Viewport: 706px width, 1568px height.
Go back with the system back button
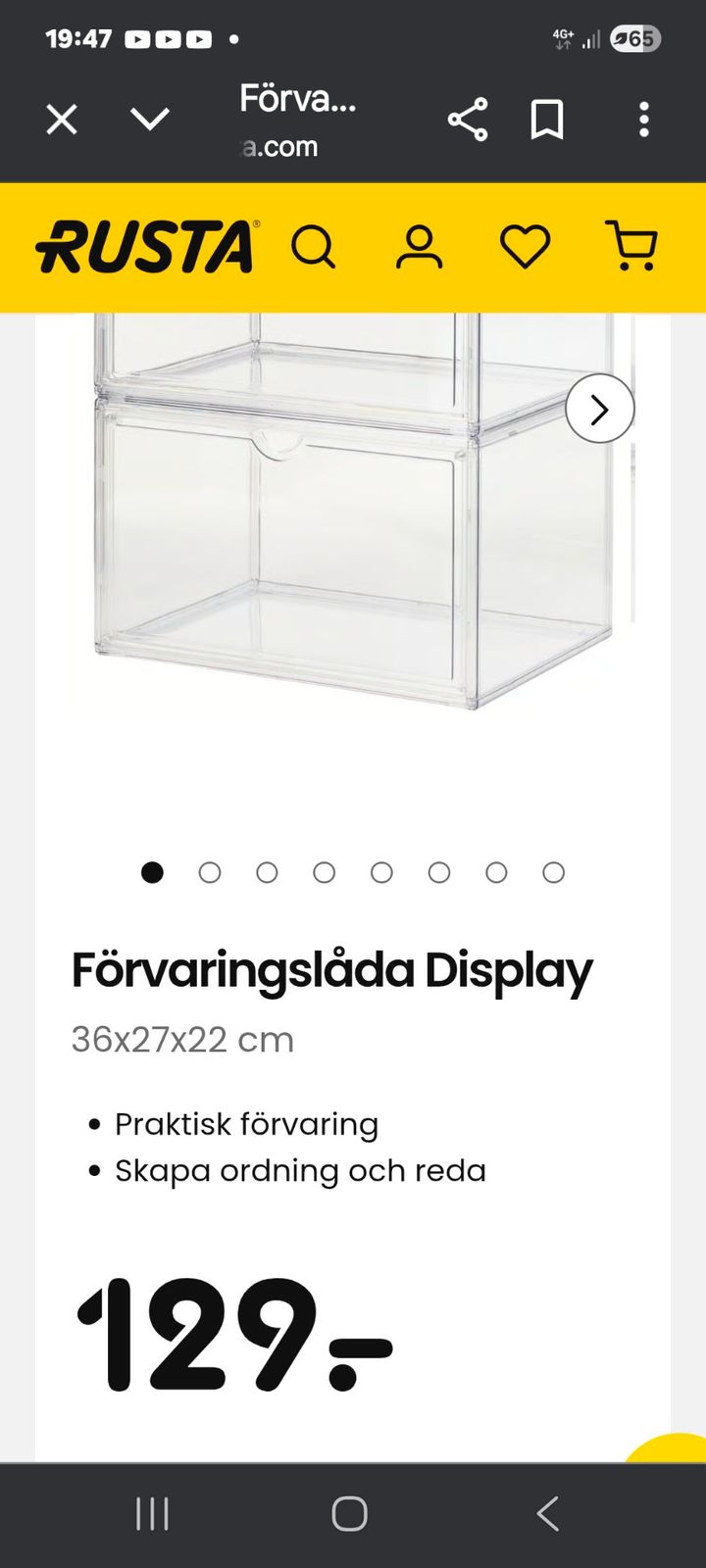(548, 1513)
